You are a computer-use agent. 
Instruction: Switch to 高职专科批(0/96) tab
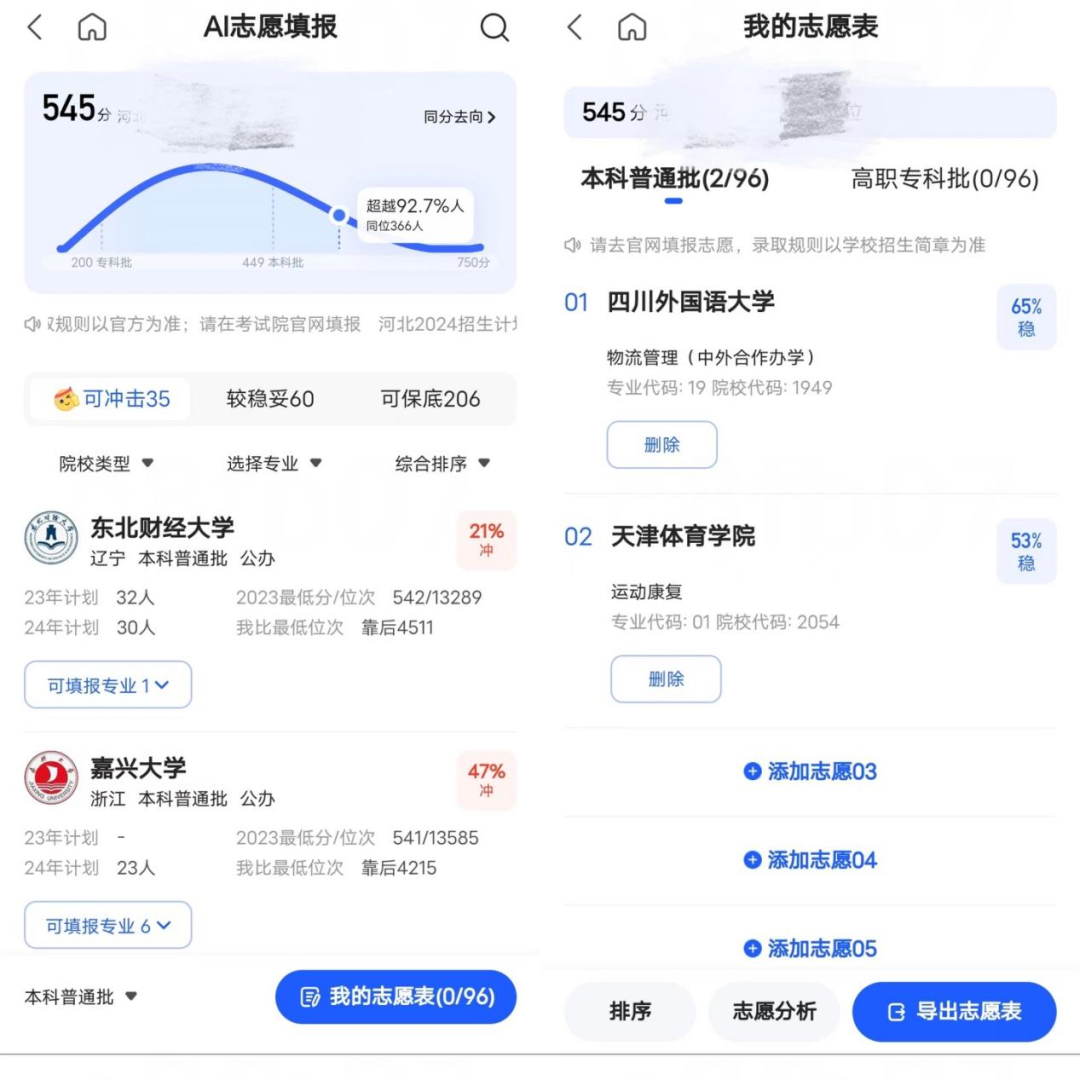(x=944, y=179)
